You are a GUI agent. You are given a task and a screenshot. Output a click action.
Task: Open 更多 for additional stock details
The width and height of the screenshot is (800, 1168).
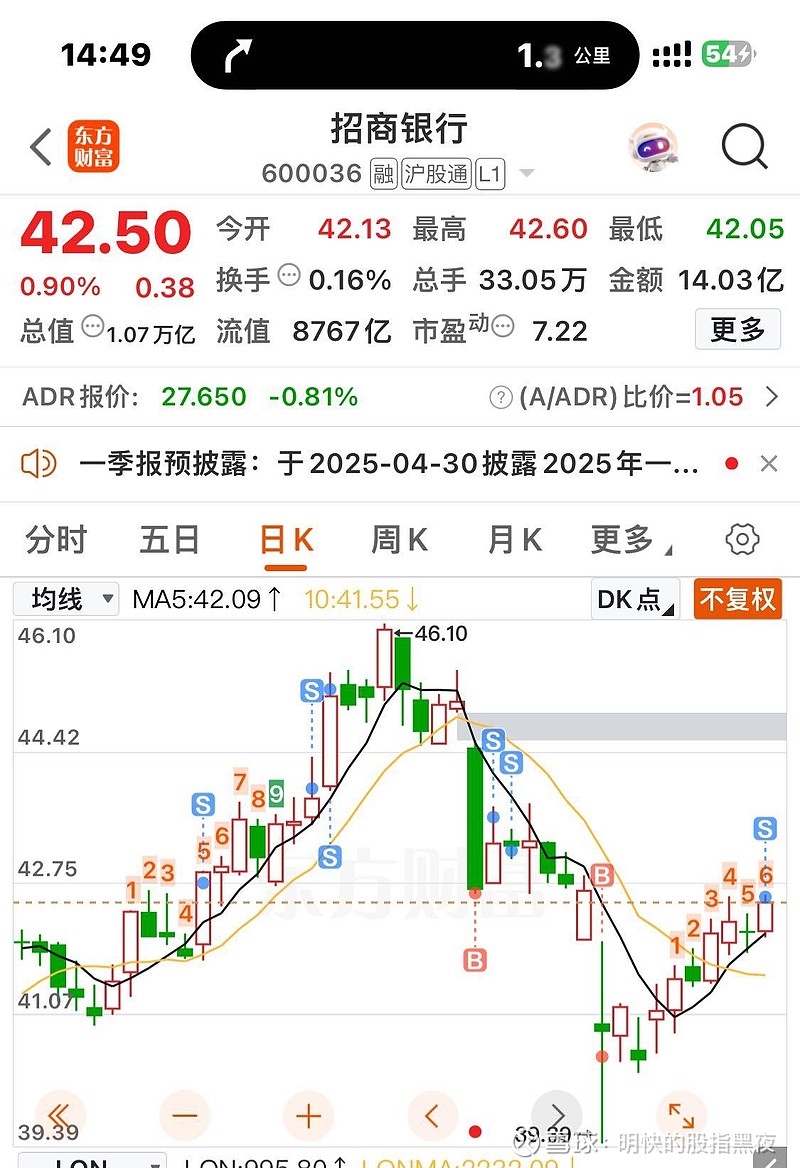[737, 330]
